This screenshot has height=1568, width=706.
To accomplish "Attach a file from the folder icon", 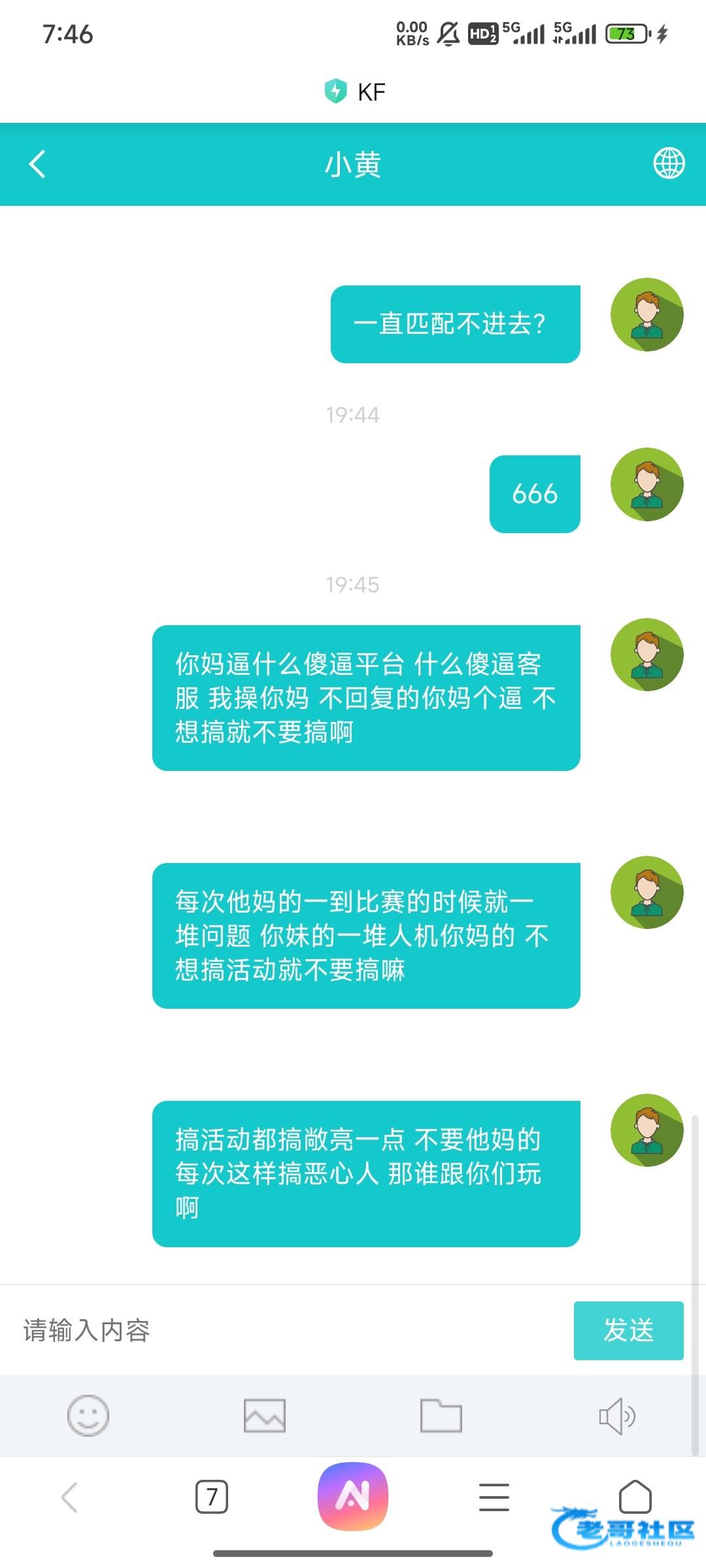I will point(441,1416).
